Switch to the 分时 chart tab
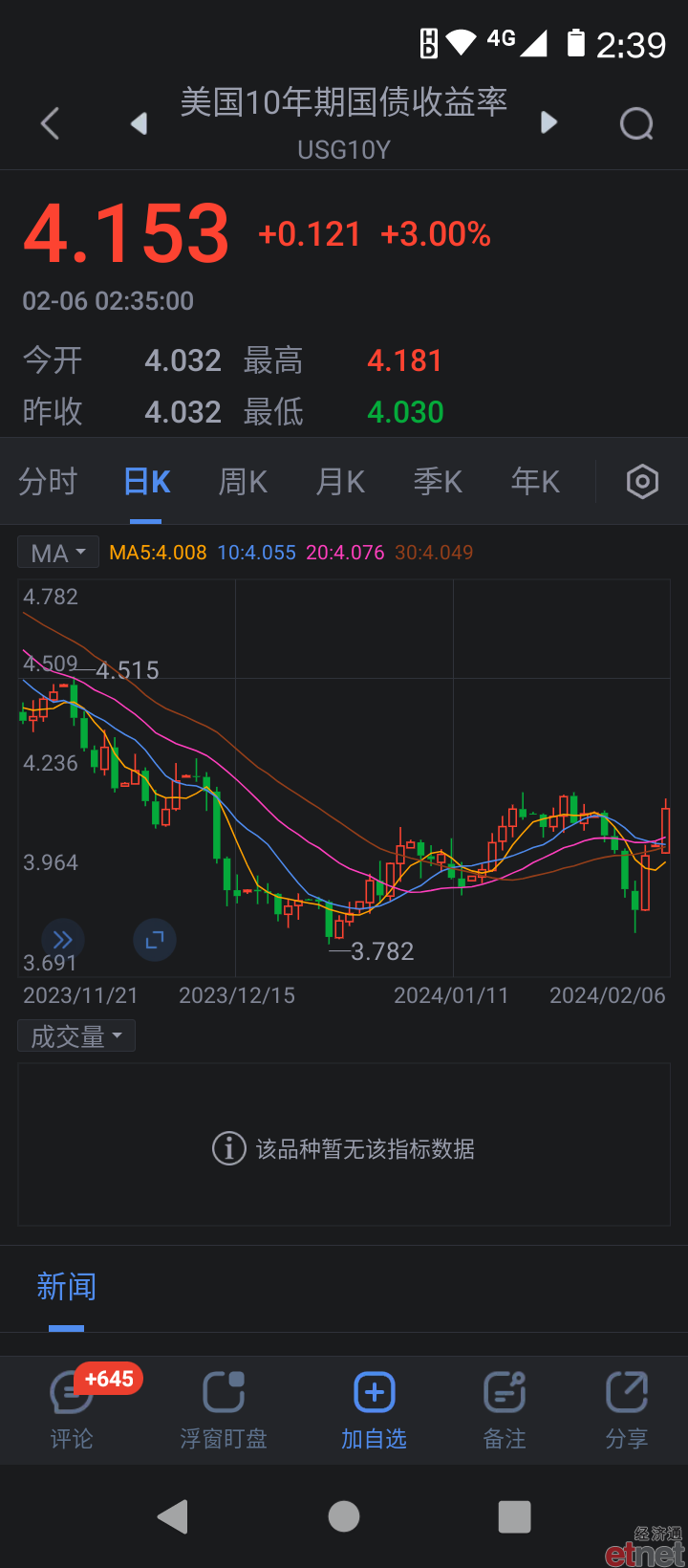This screenshot has width=688, height=1568. (x=48, y=482)
